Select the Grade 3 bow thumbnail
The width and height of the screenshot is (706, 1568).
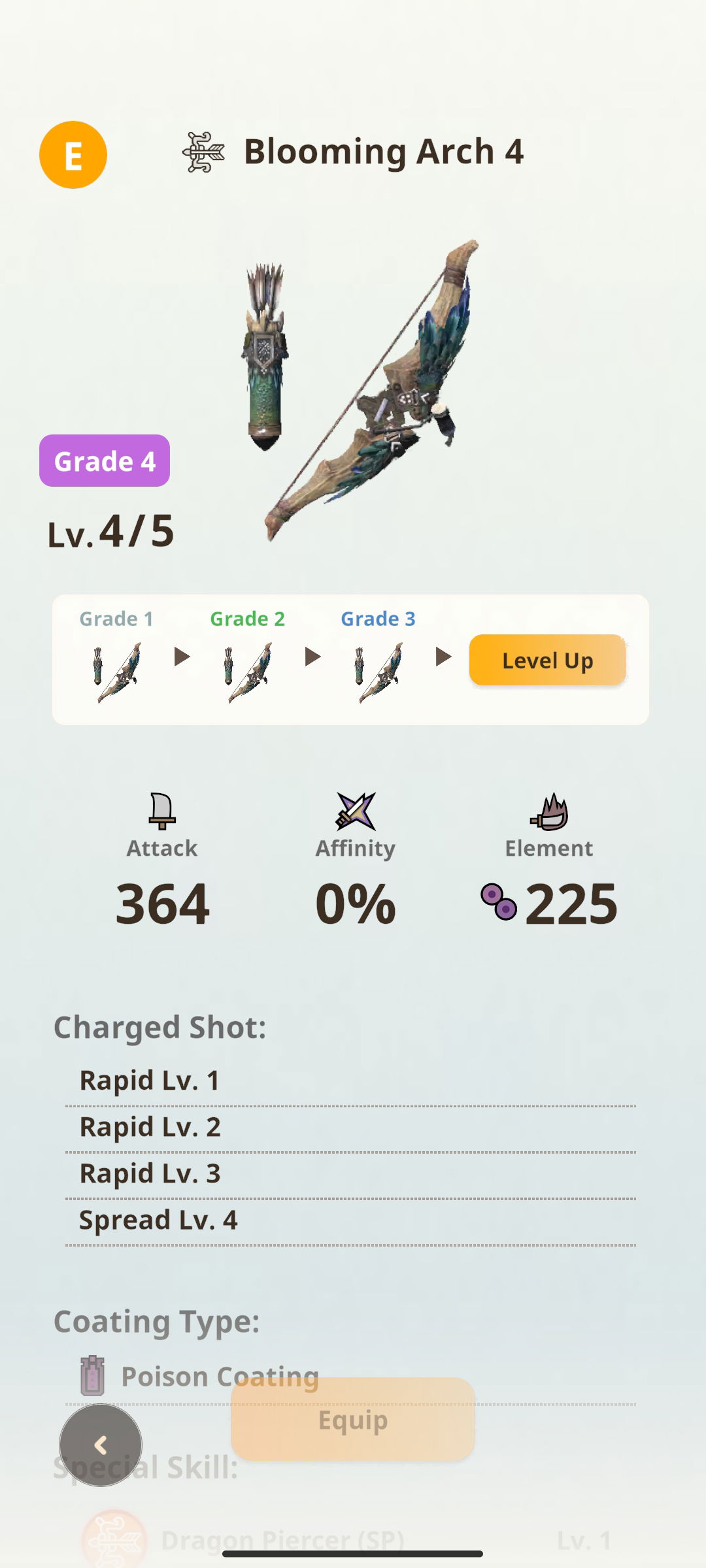point(379,673)
